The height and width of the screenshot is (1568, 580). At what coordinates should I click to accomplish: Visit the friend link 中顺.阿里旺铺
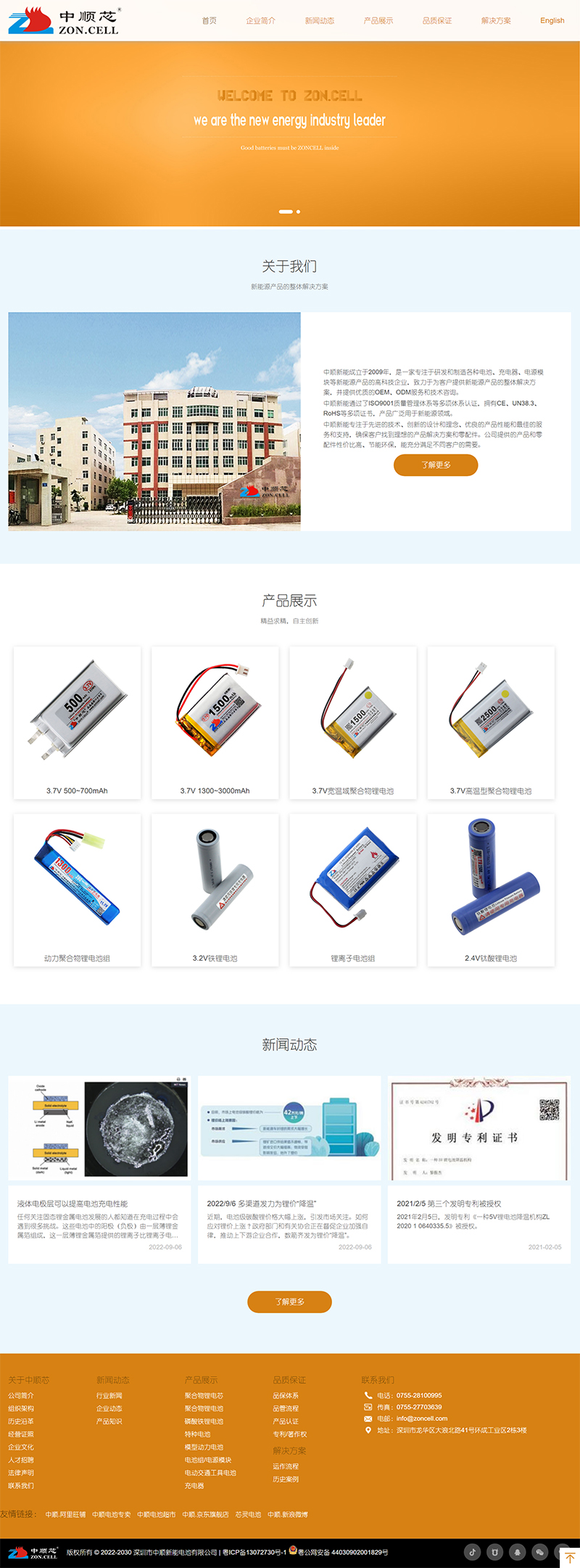[65, 1514]
